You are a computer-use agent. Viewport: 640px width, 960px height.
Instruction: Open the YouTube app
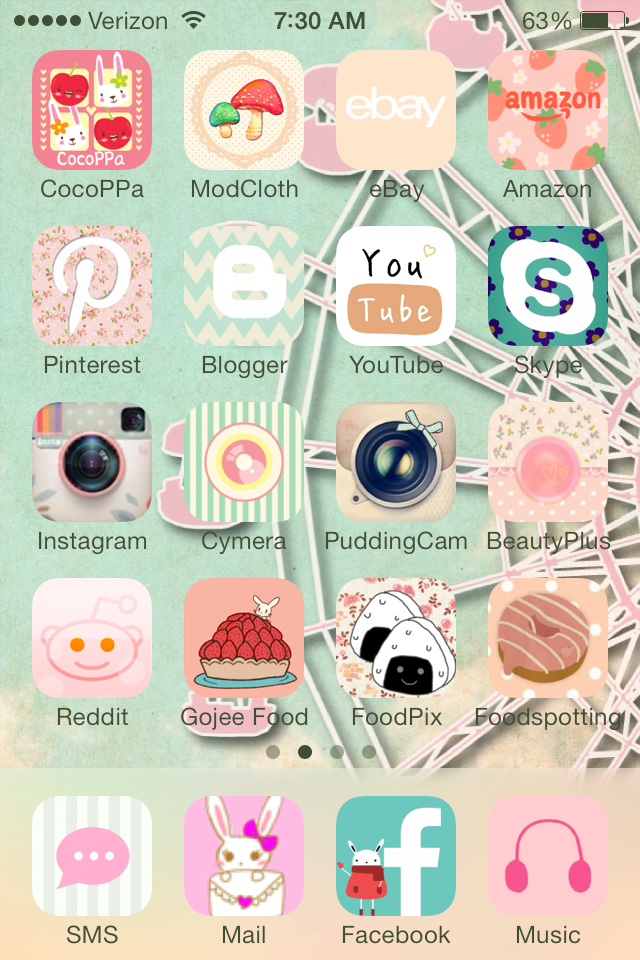[396, 286]
